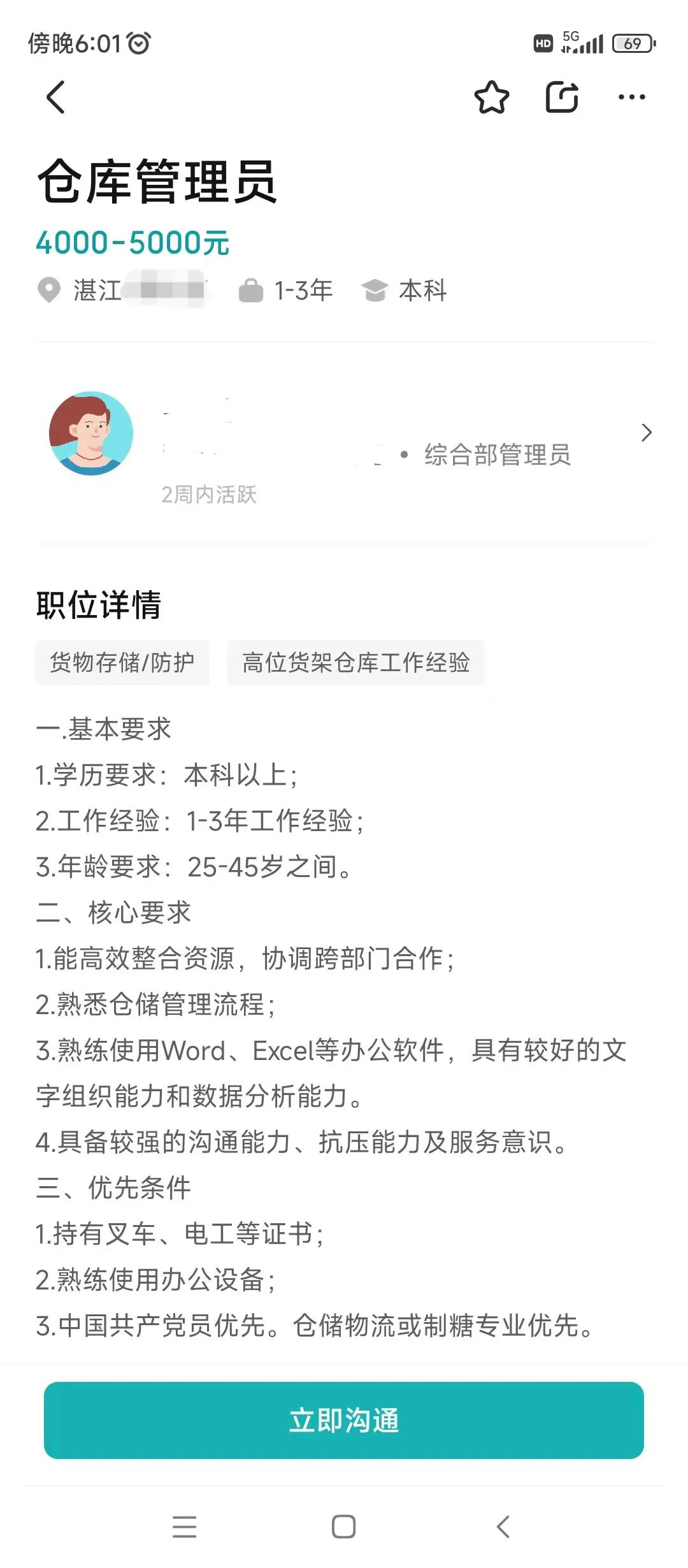The image size is (688, 1568).
Task: Tap the location pin icon beside 湛江
Action: [x=50, y=291]
